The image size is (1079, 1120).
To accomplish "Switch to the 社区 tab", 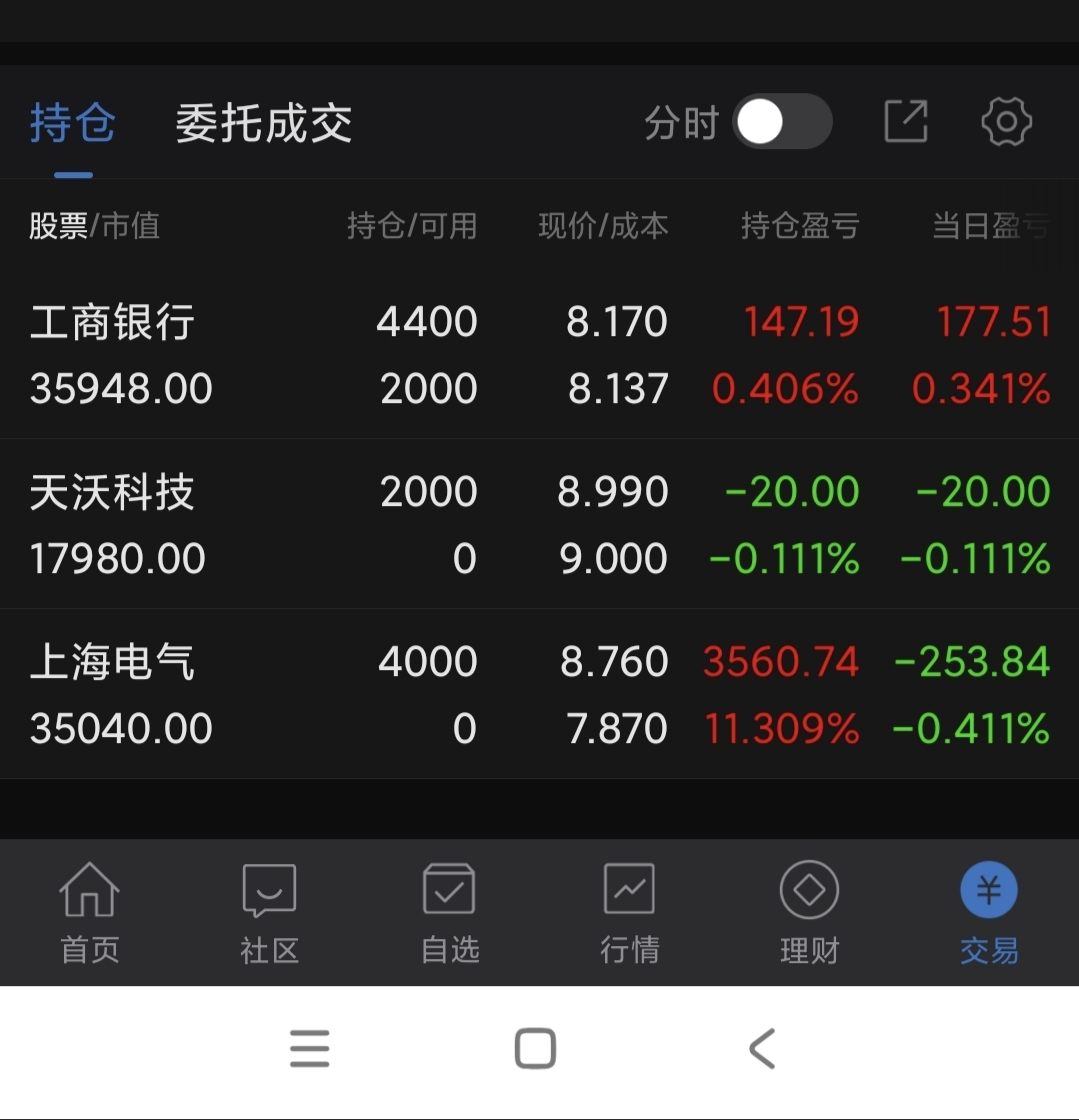I will click(x=270, y=912).
